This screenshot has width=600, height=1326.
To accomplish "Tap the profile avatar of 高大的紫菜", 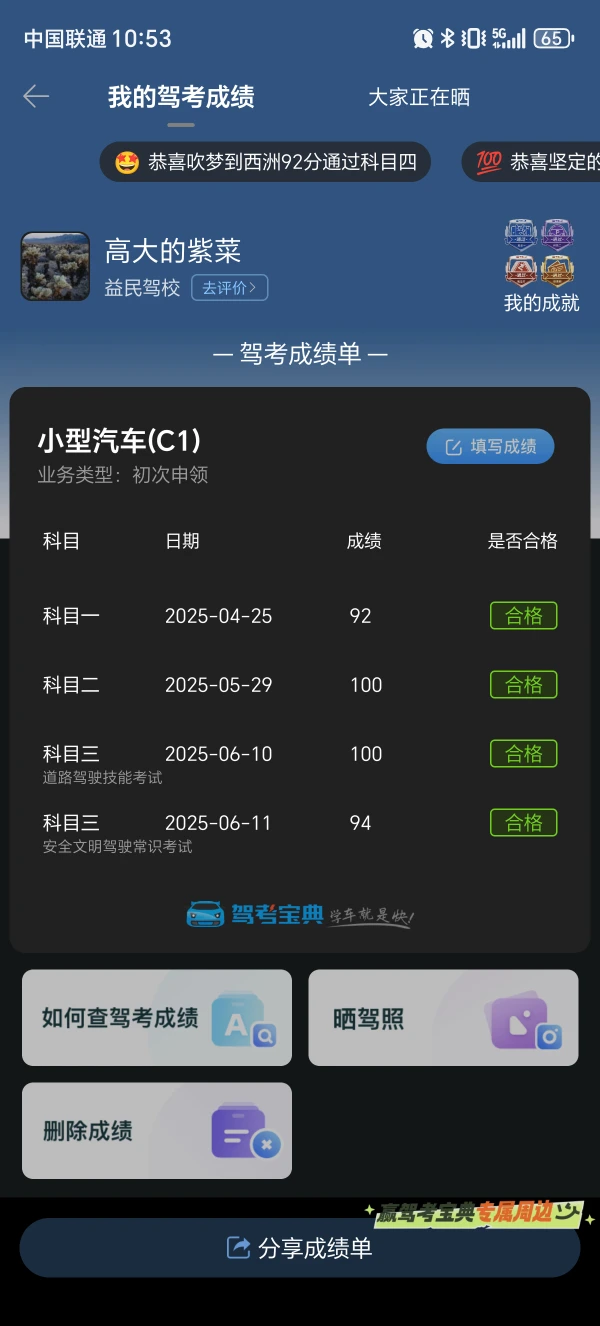I will 56,266.
